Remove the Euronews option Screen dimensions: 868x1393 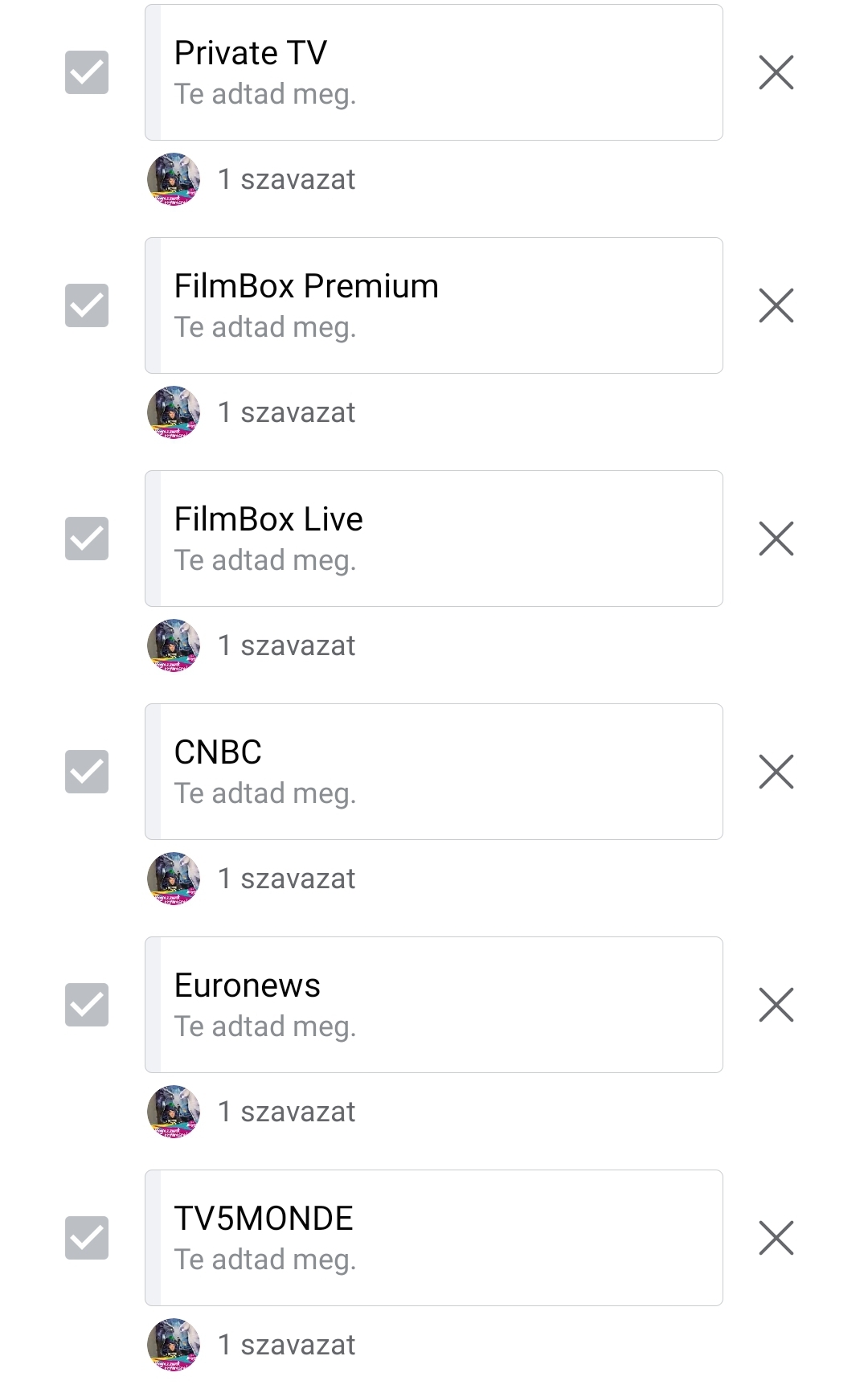776,1005
